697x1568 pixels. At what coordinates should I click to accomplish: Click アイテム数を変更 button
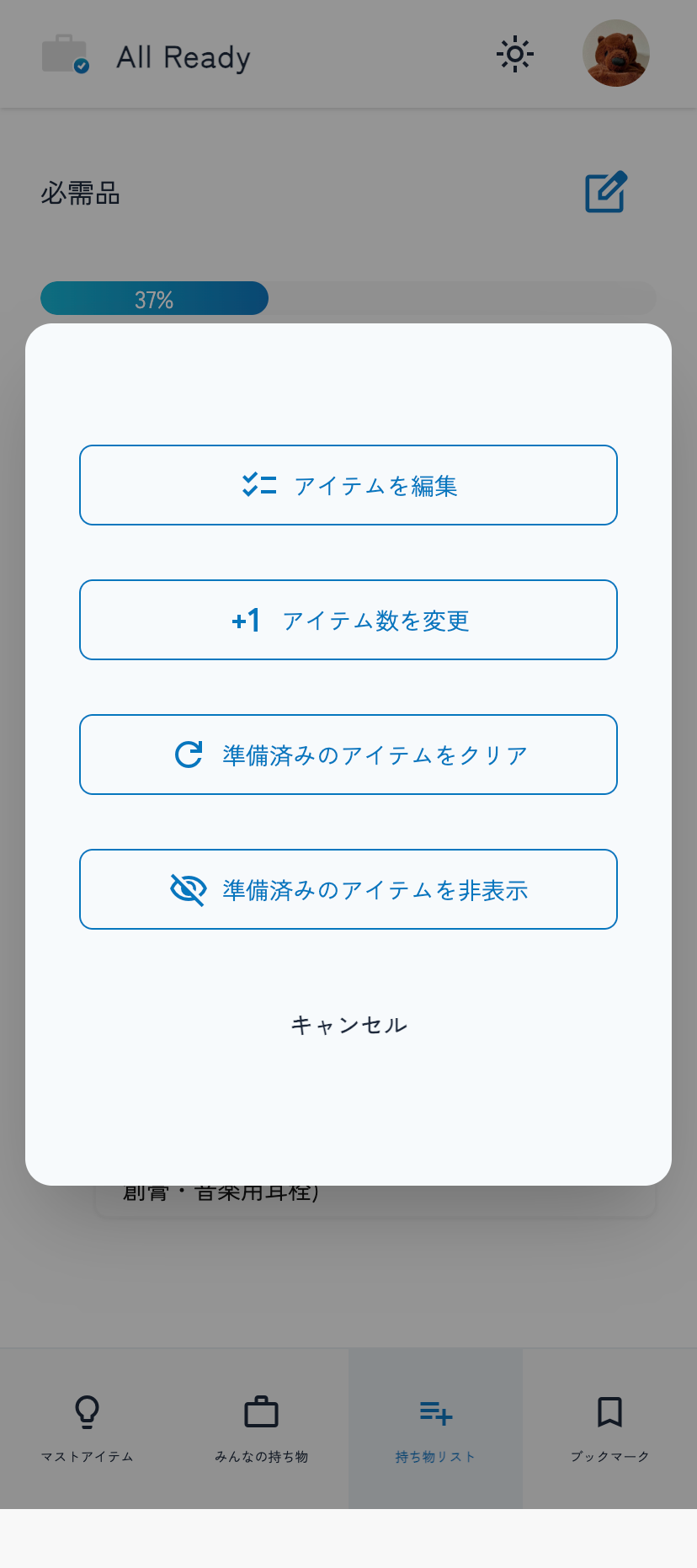click(348, 620)
